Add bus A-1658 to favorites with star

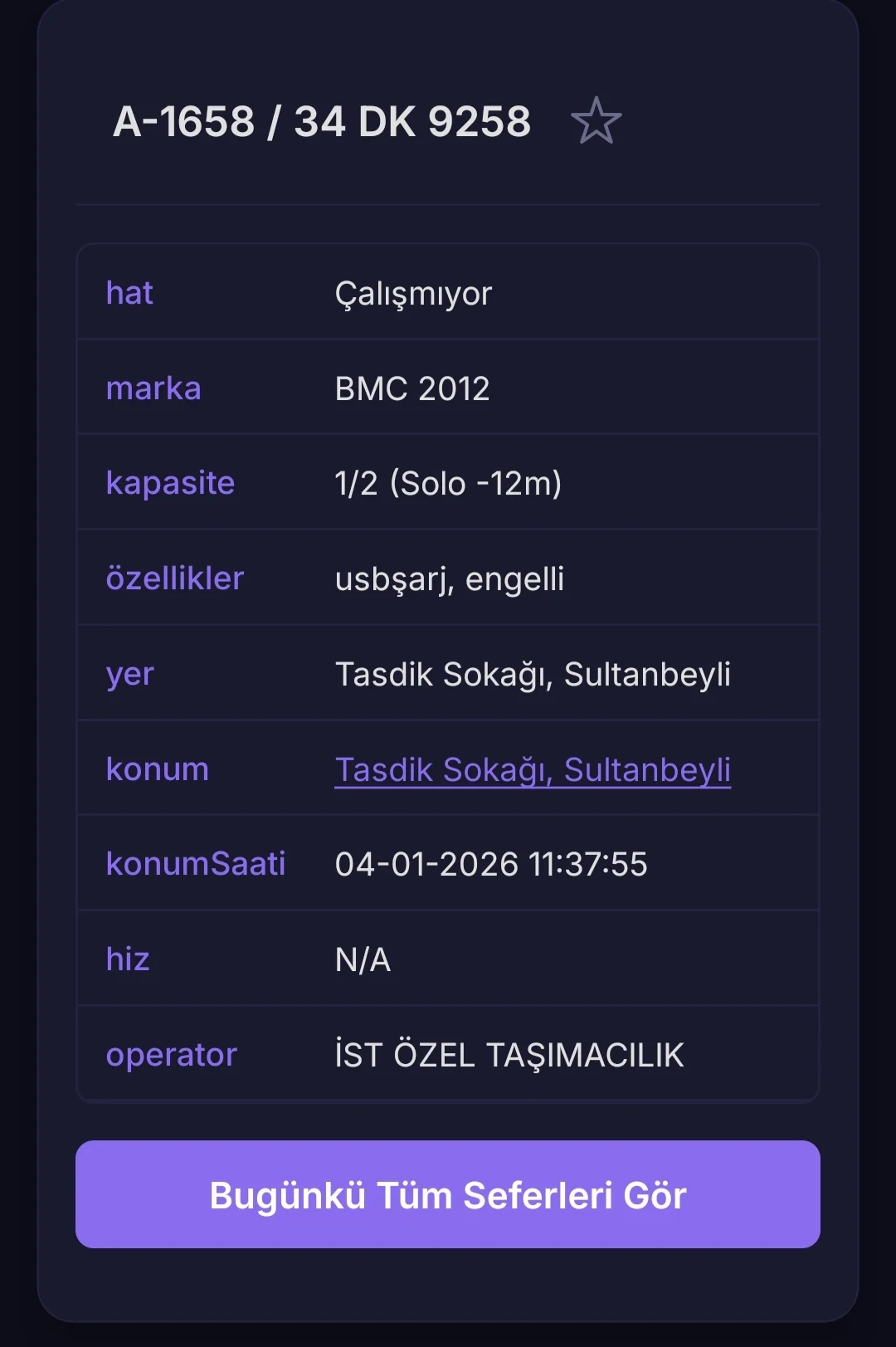(x=596, y=121)
